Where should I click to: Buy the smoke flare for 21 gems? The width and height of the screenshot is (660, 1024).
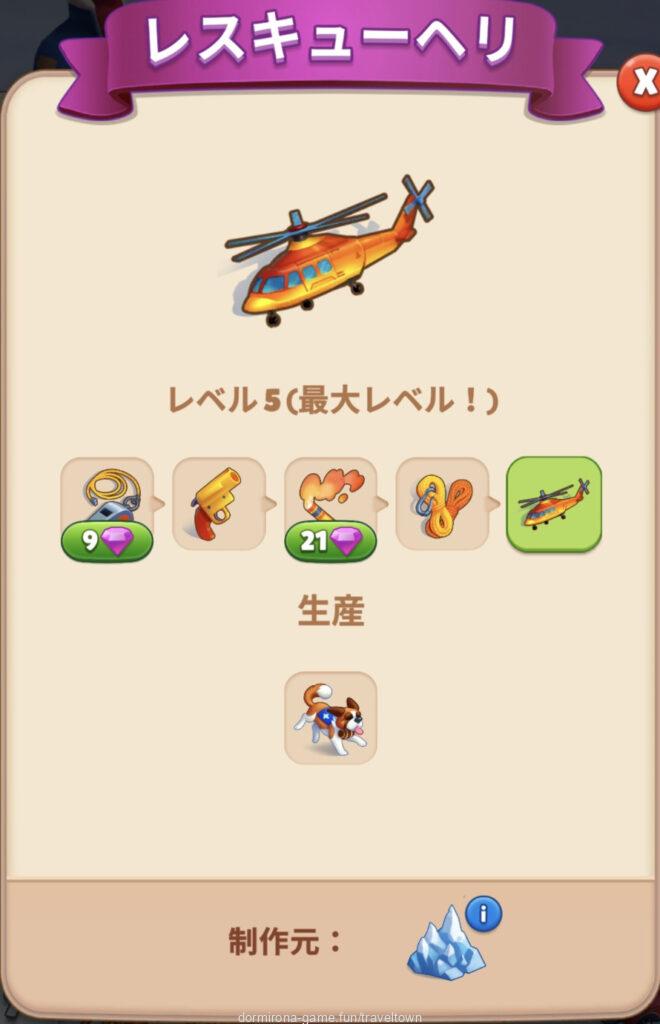point(330,542)
